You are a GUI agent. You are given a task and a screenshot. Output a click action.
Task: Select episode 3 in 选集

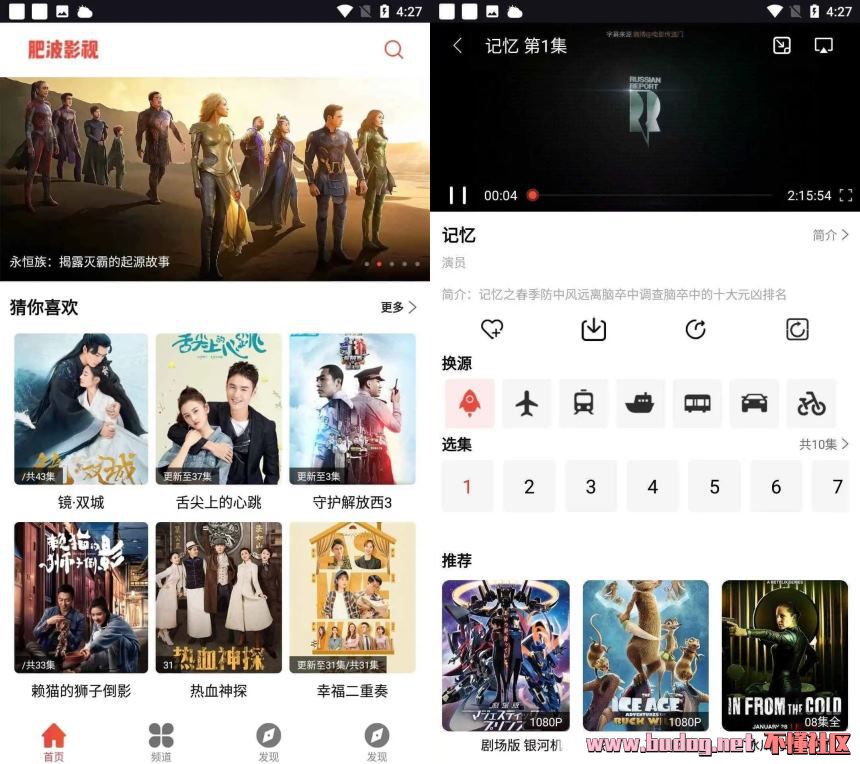(590, 487)
